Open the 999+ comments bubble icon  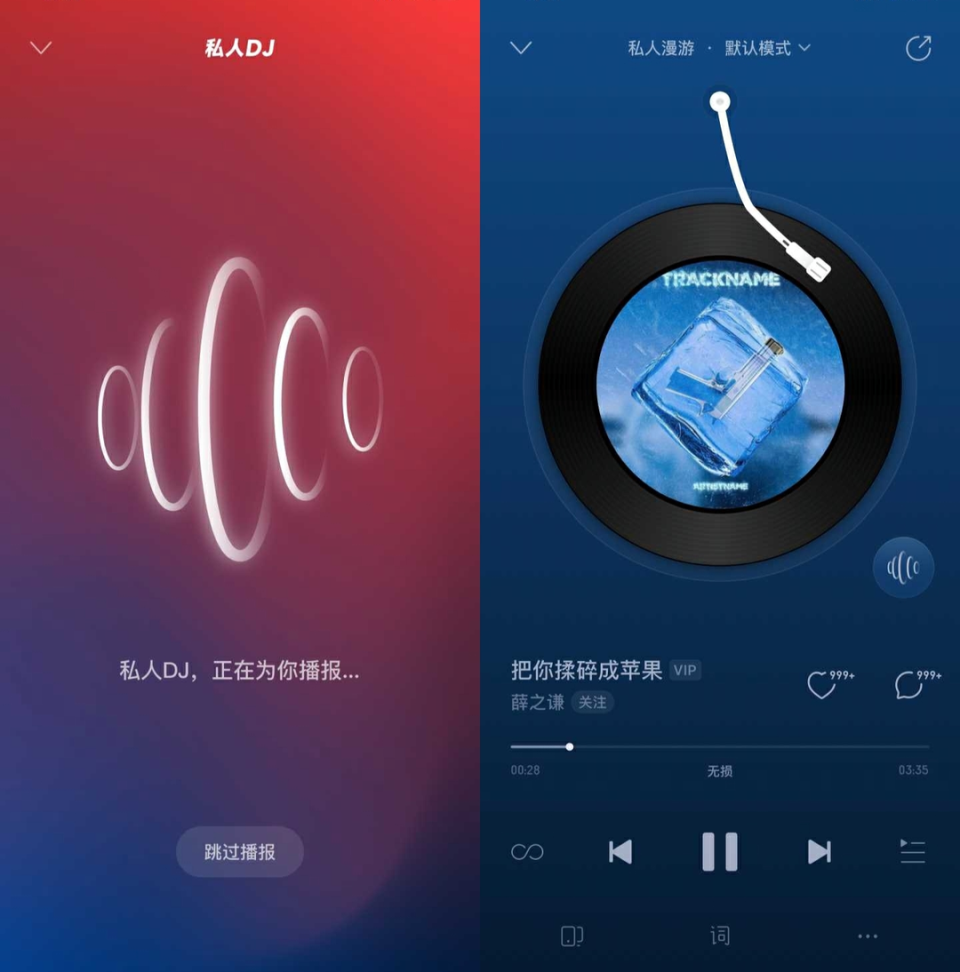tap(908, 684)
